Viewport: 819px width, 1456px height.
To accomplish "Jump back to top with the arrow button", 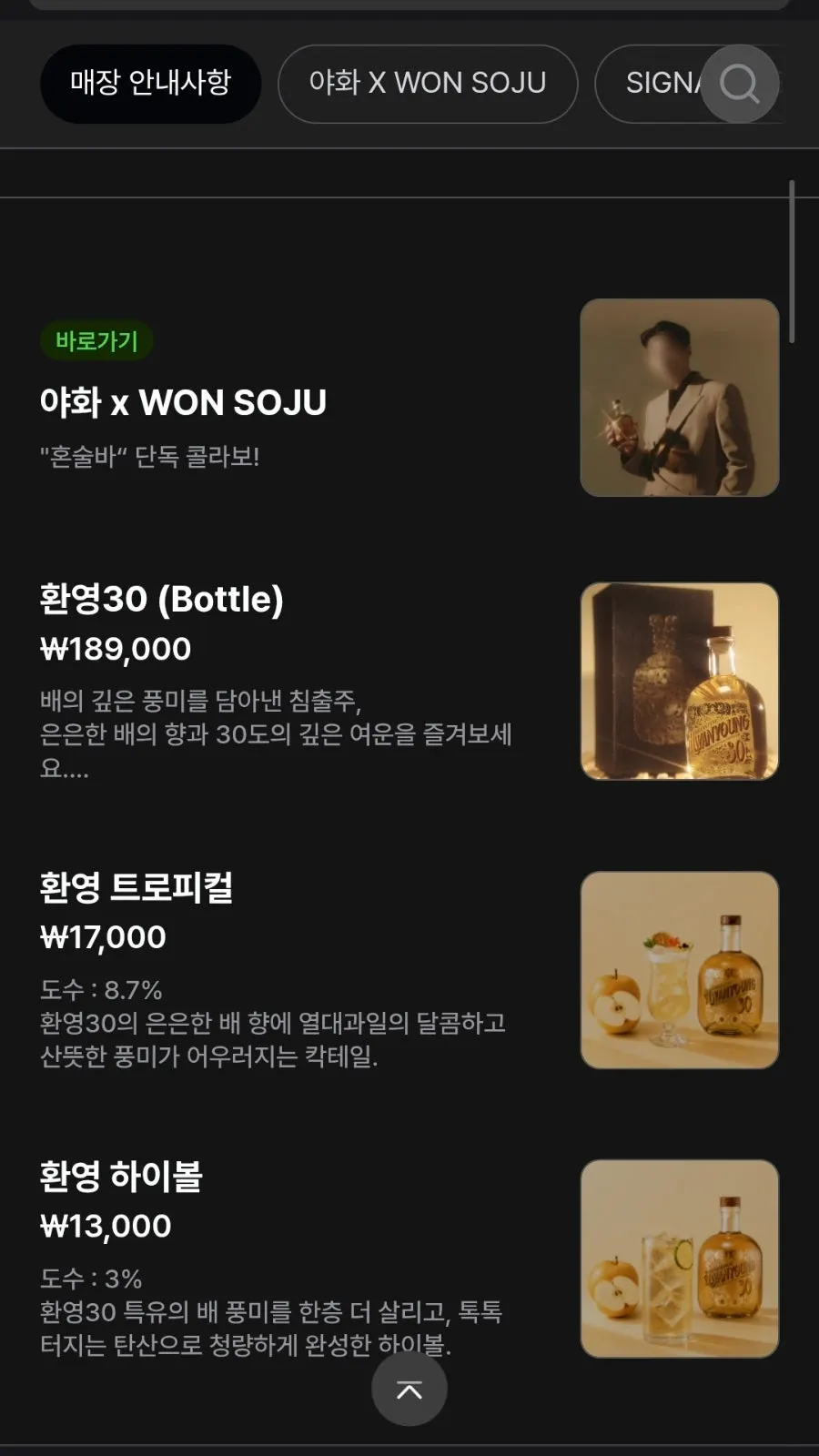I will (409, 1390).
